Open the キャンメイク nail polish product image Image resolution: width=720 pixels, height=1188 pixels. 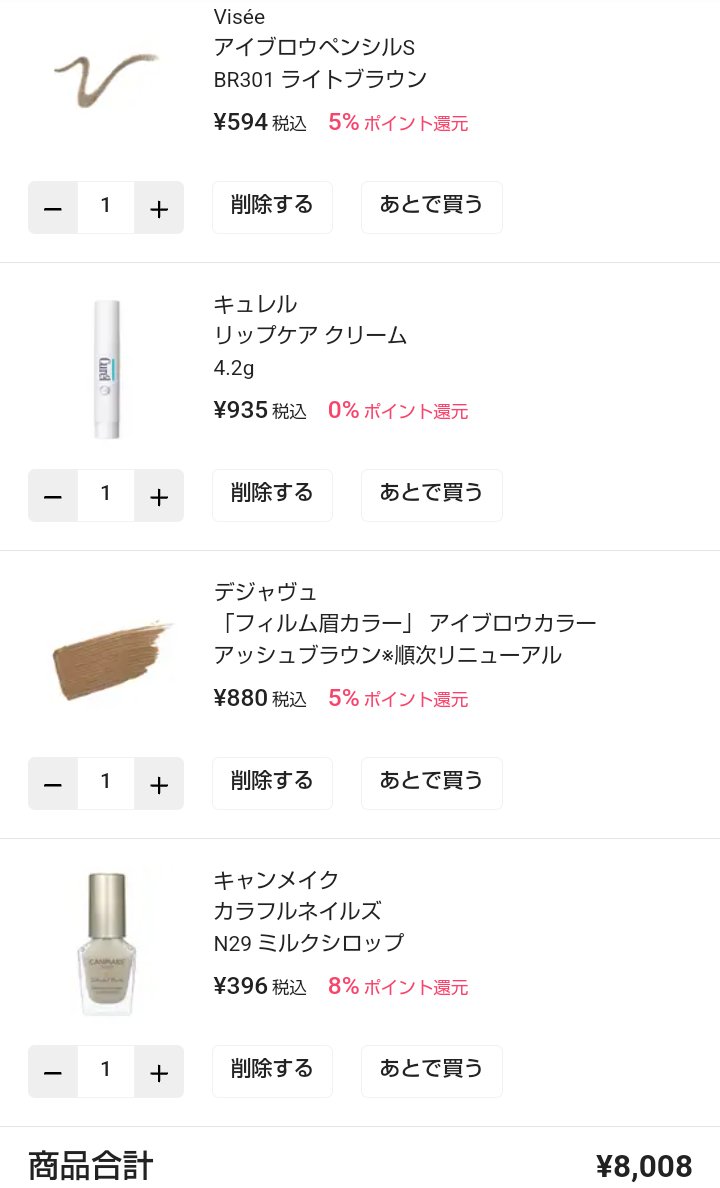tap(106, 944)
